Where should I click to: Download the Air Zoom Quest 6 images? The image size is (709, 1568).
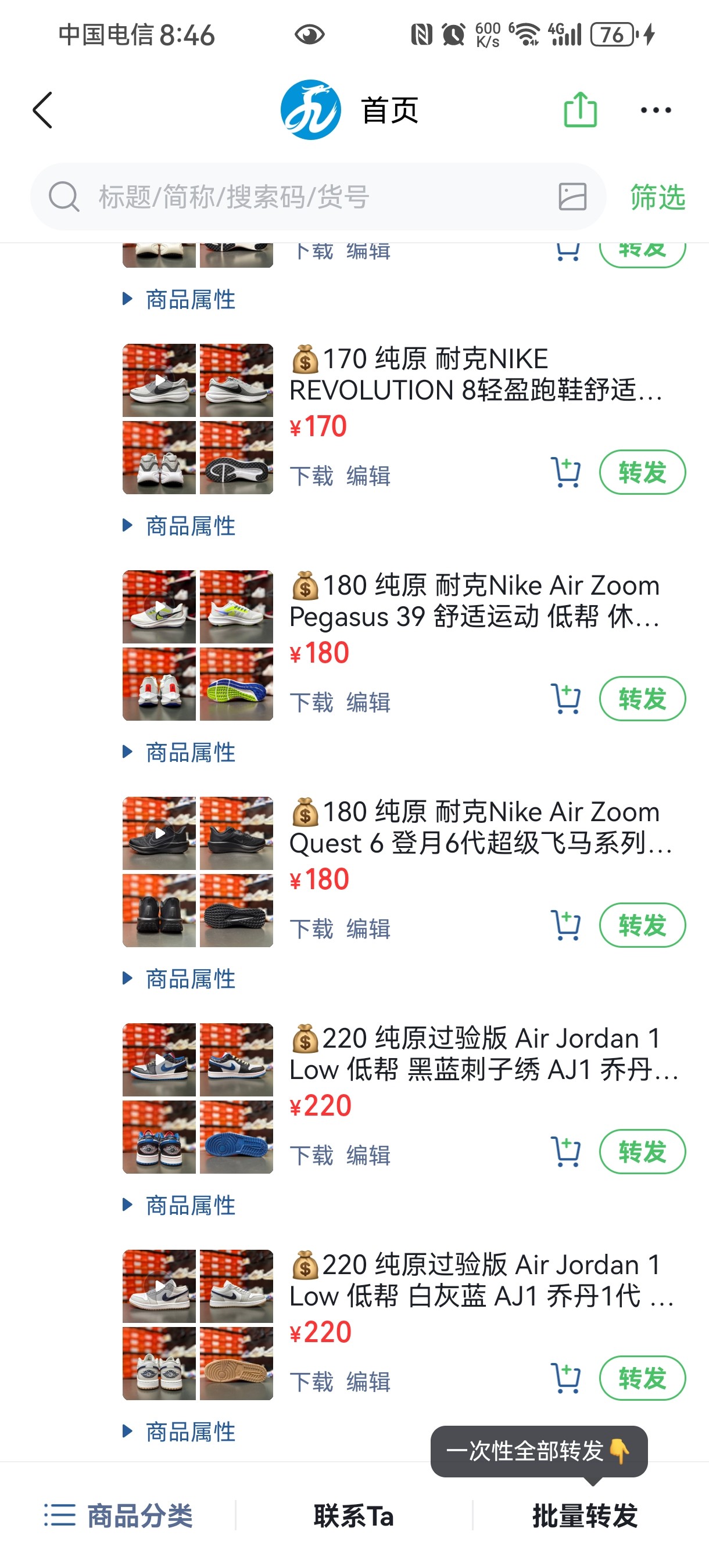311,928
